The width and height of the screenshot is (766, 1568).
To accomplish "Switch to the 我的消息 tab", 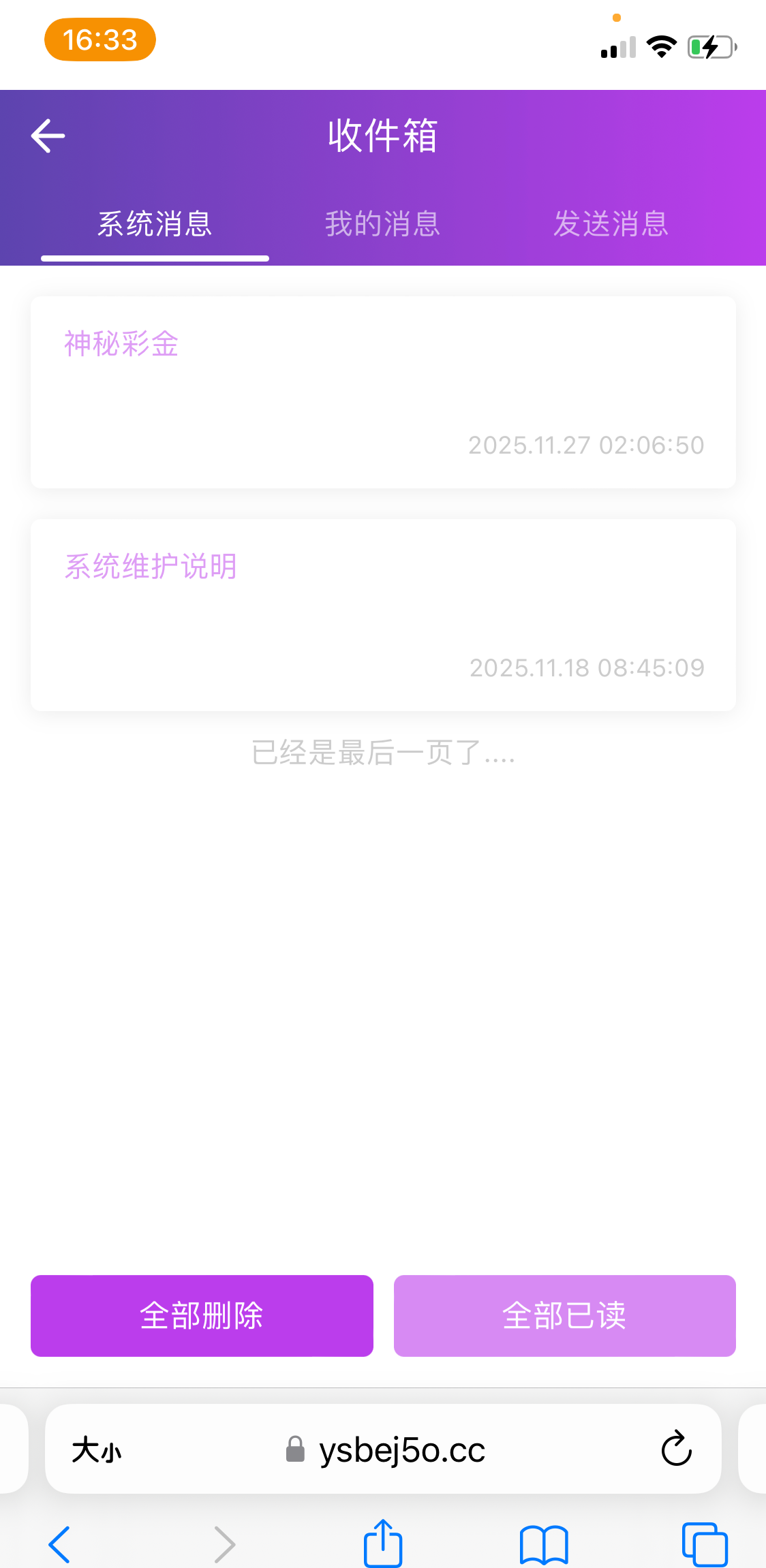I will pos(382,223).
